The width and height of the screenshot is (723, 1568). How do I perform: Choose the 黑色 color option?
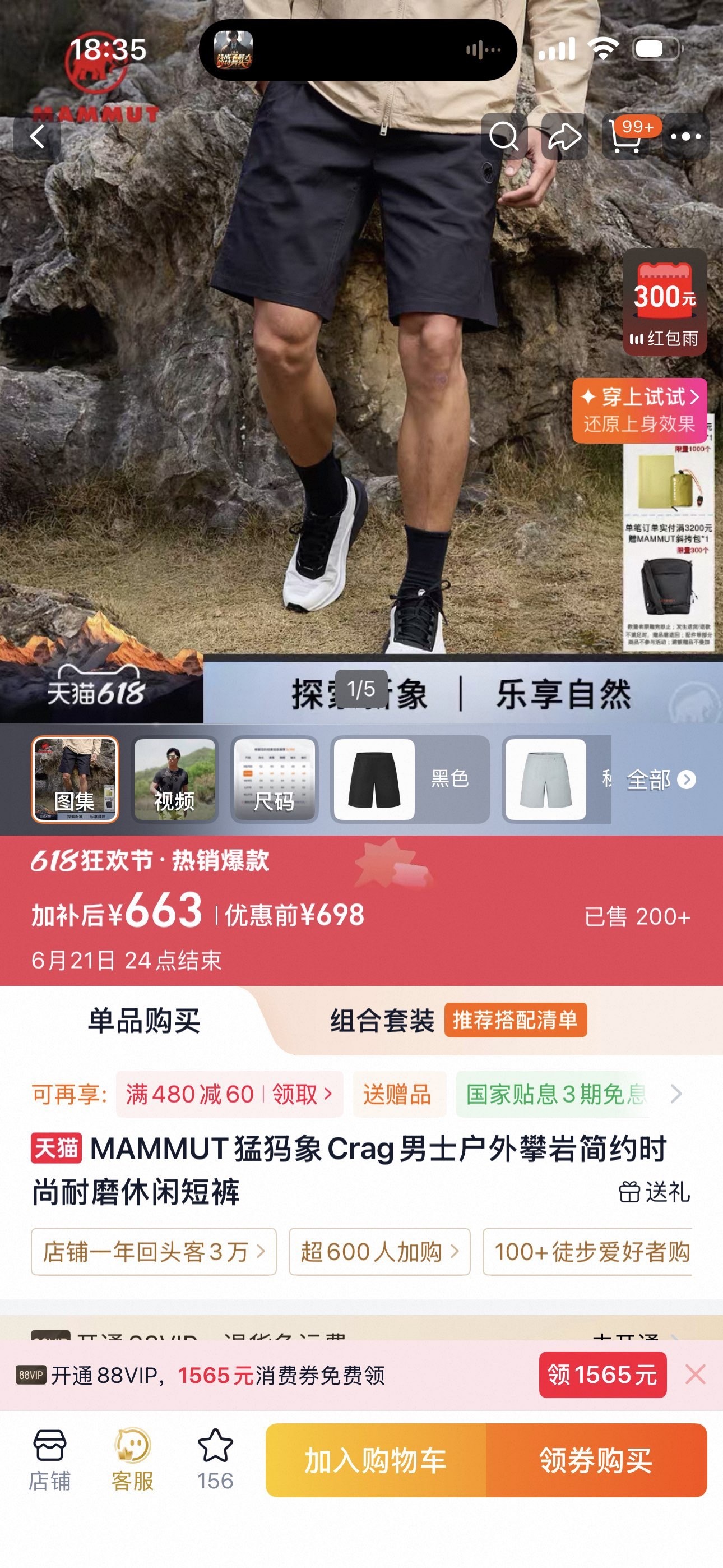[x=410, y=779]
